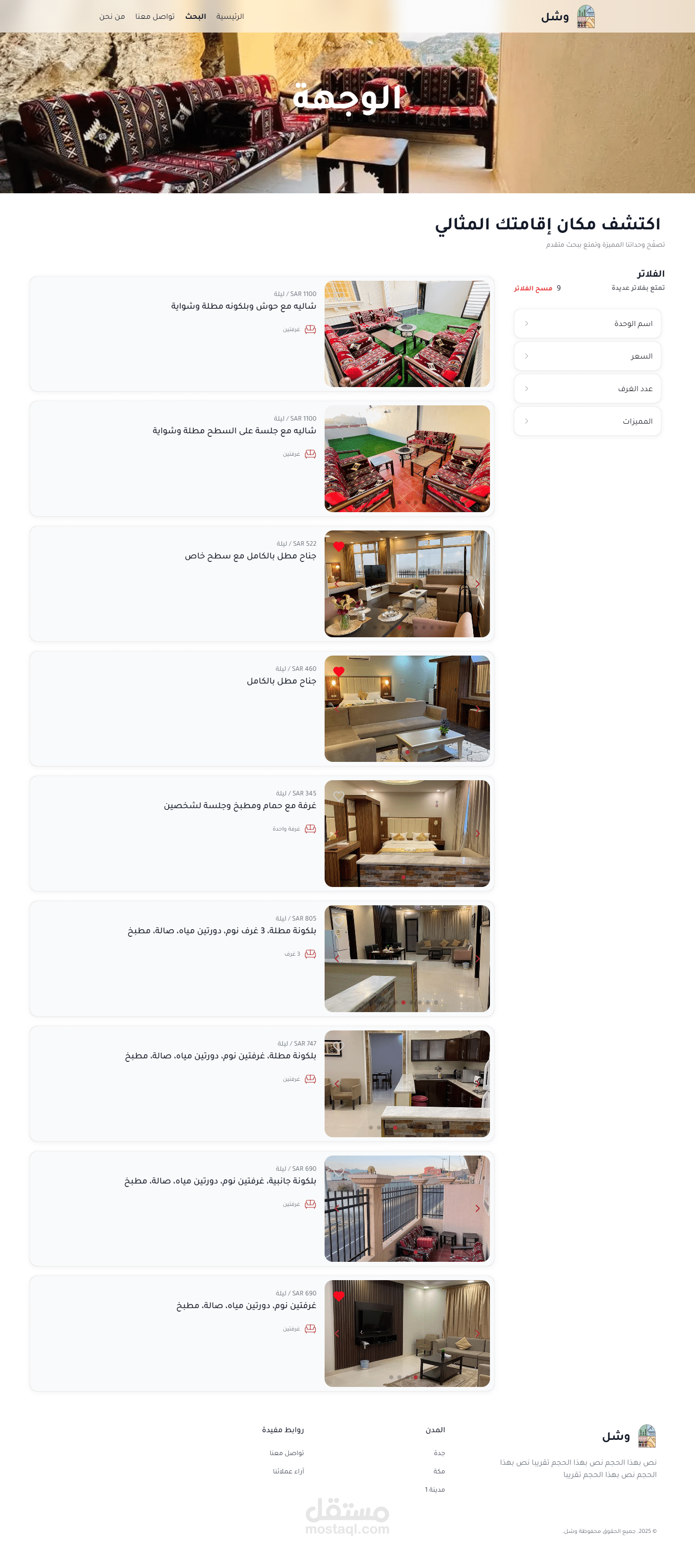This screenshot has width=695, height=1568.
Task: Unfavorite the جناح مطل بالكامل مع سطح خاص heart
Action: coord(339,546)
